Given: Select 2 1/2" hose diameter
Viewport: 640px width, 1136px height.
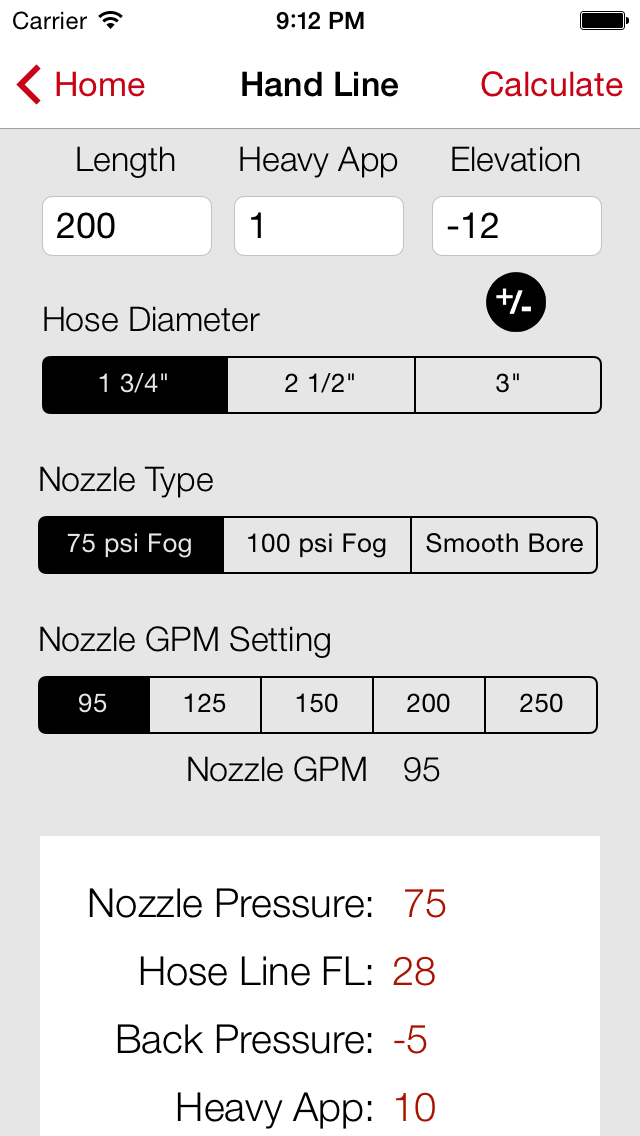Looking at the screenshot, I should click(x=321, y=385).
